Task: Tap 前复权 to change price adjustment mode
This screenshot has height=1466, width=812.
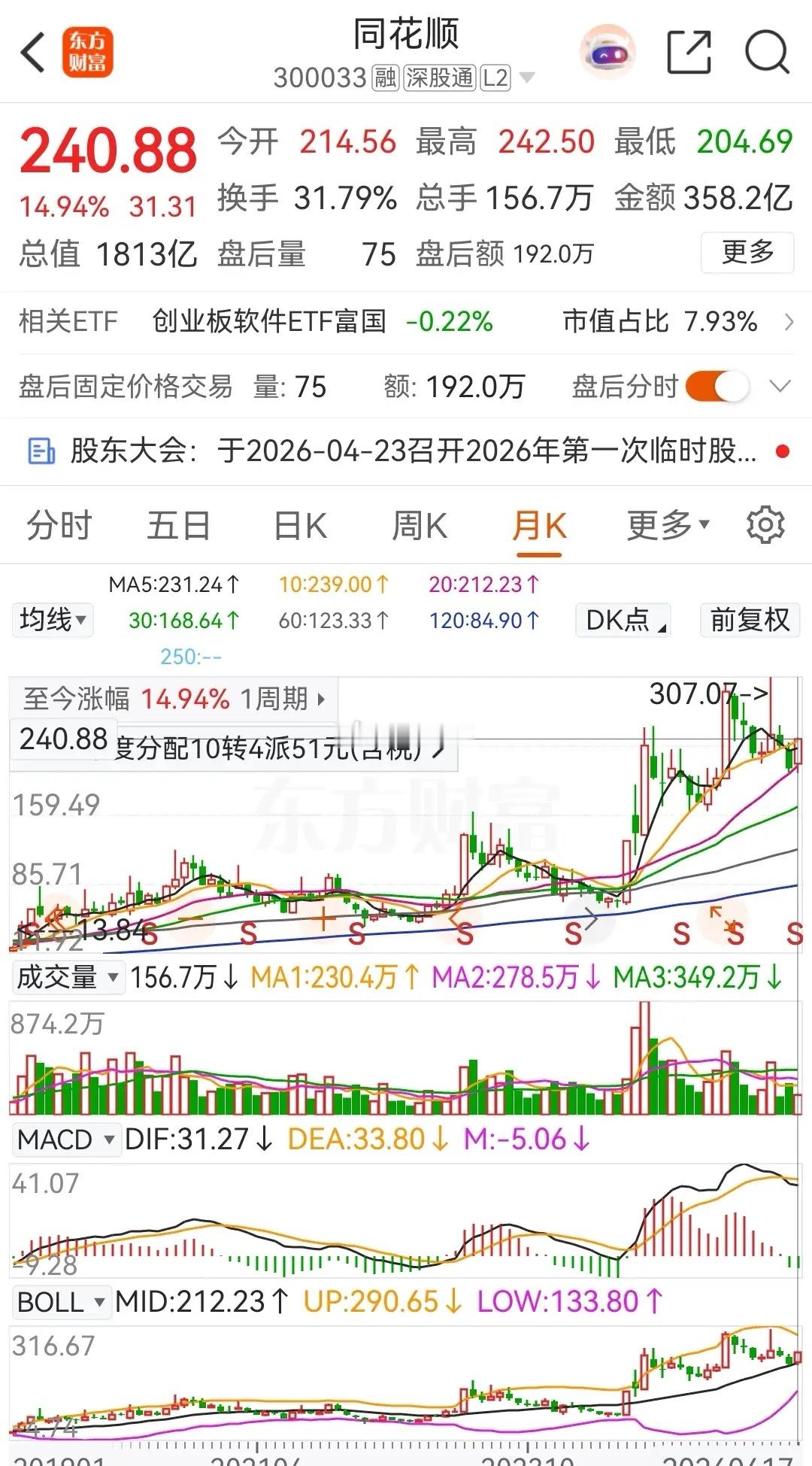Action: [748, 620]
